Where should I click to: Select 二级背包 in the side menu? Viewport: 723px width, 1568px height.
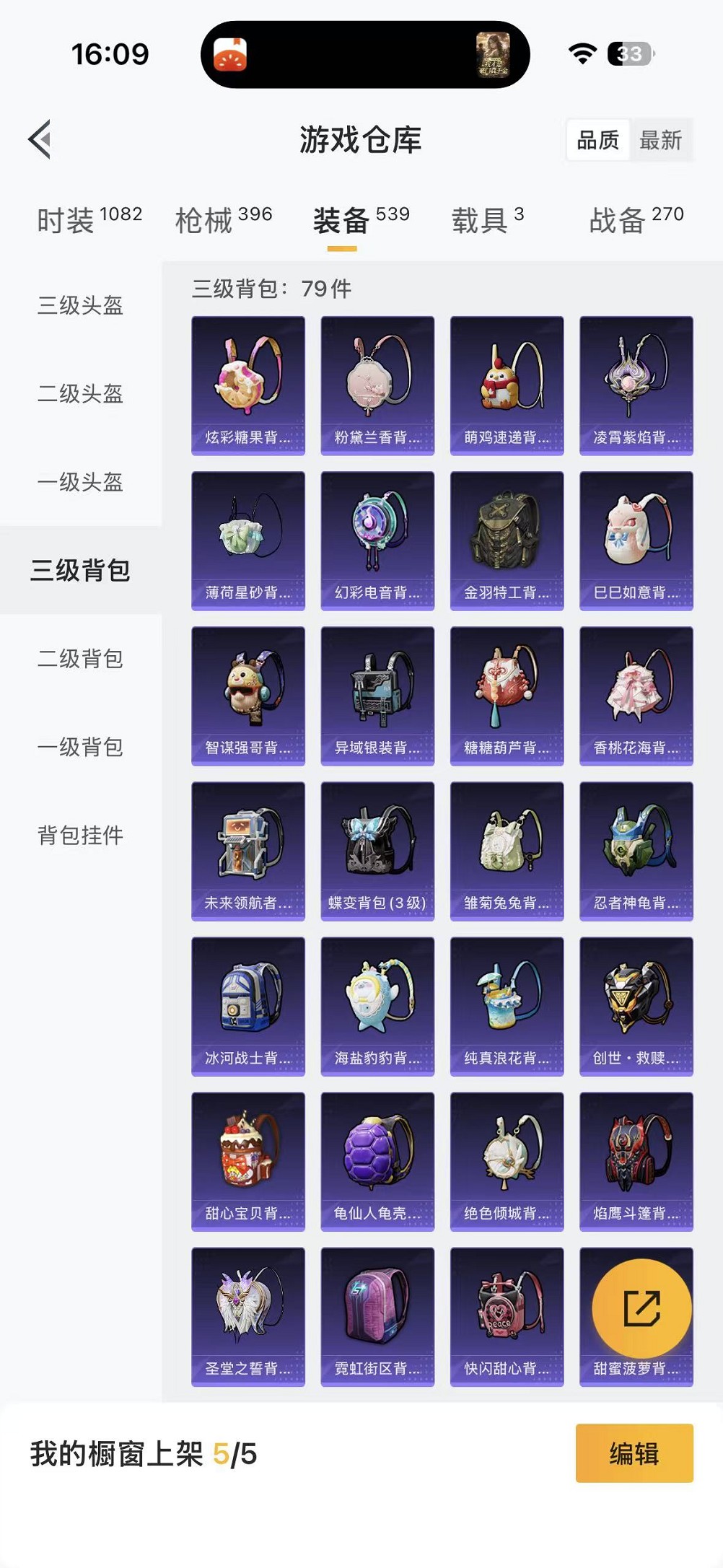(80, 659)
